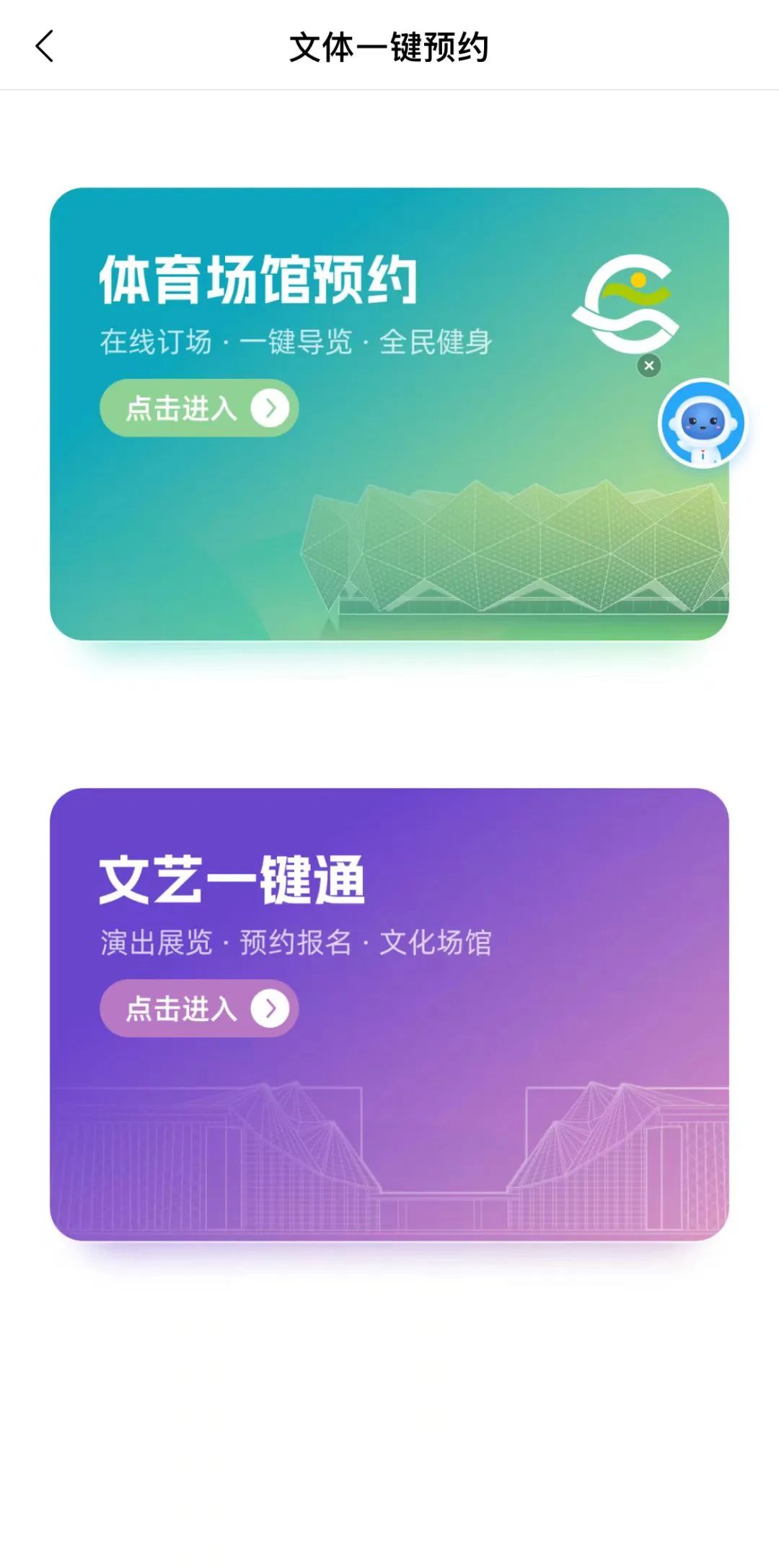Tap 点击进入 under 文艺一键通

pyautogui.click(x=199, y=1008)
